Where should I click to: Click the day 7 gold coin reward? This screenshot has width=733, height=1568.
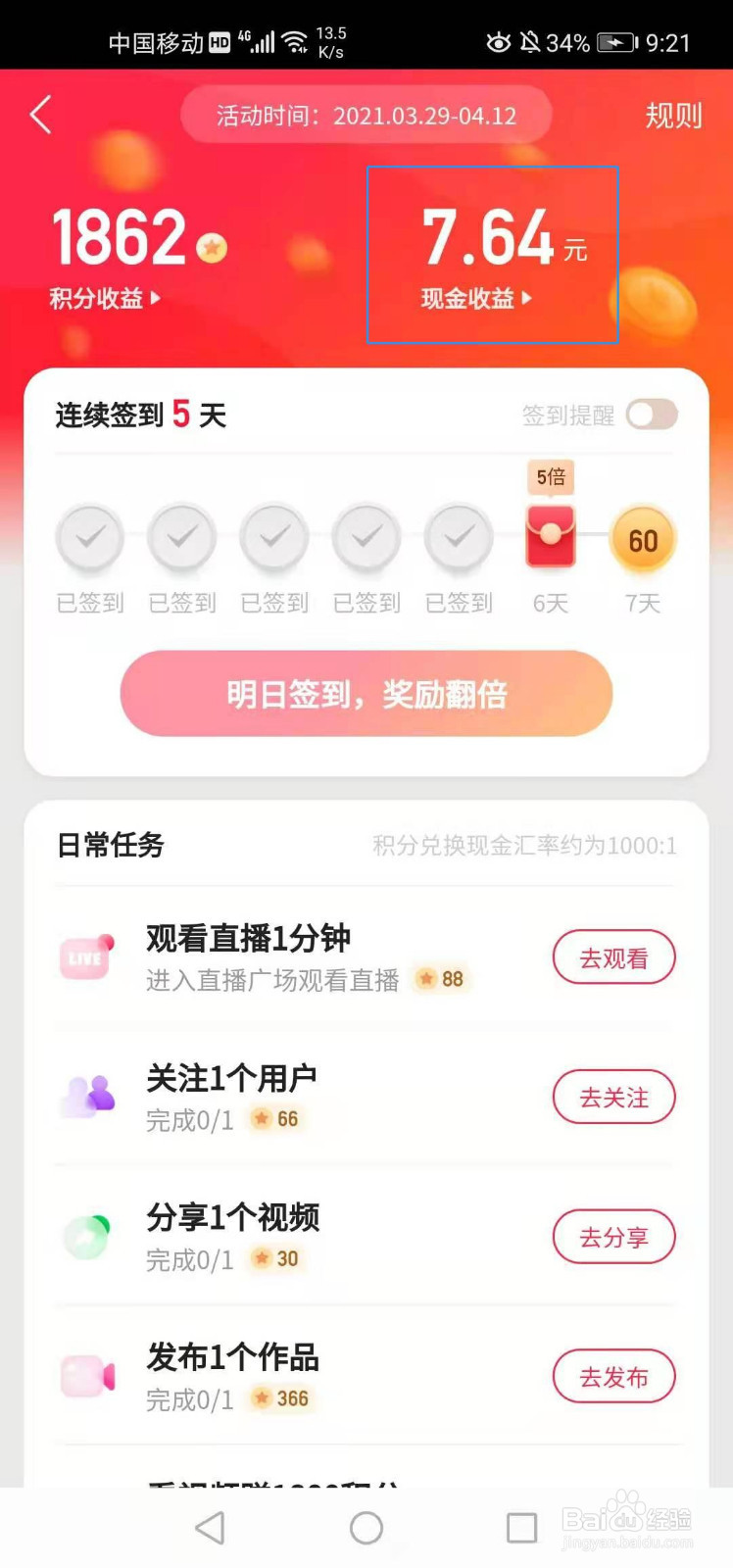pos(642,538)
